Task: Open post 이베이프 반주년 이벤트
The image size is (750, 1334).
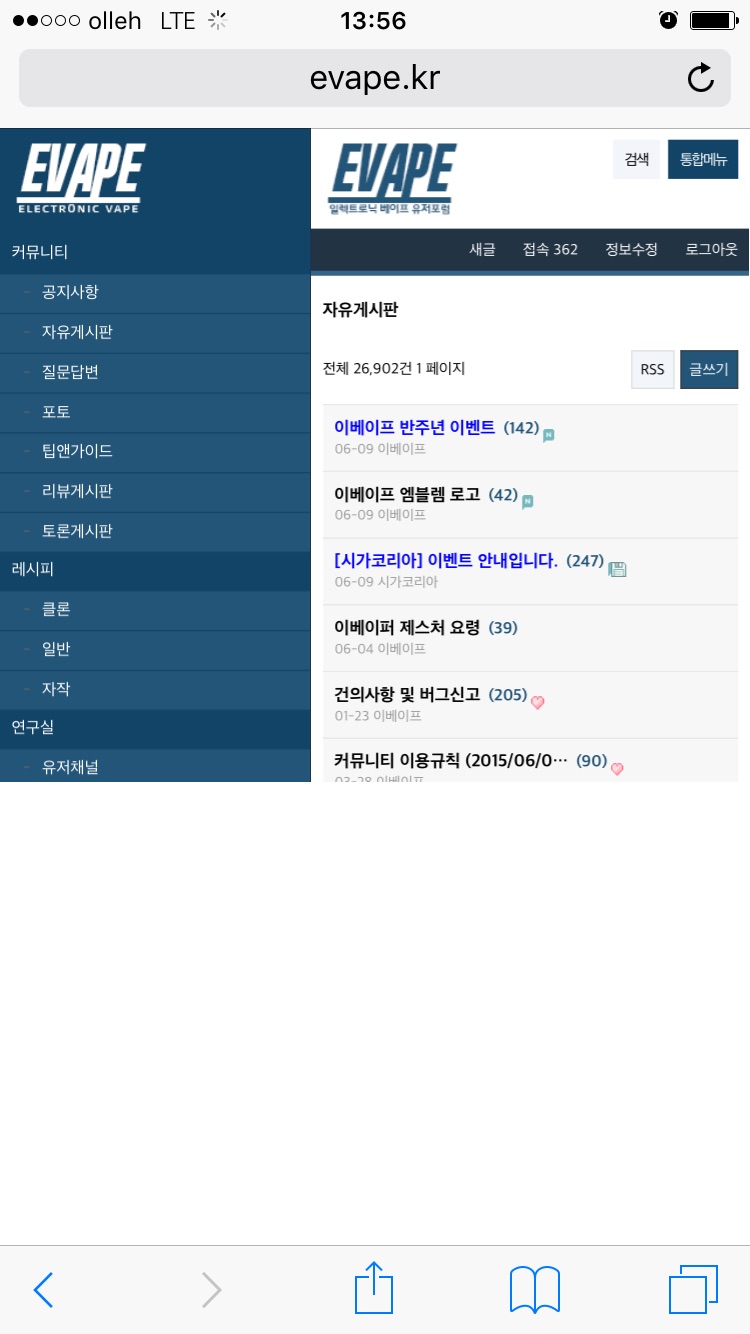Action: coord(414,428)
